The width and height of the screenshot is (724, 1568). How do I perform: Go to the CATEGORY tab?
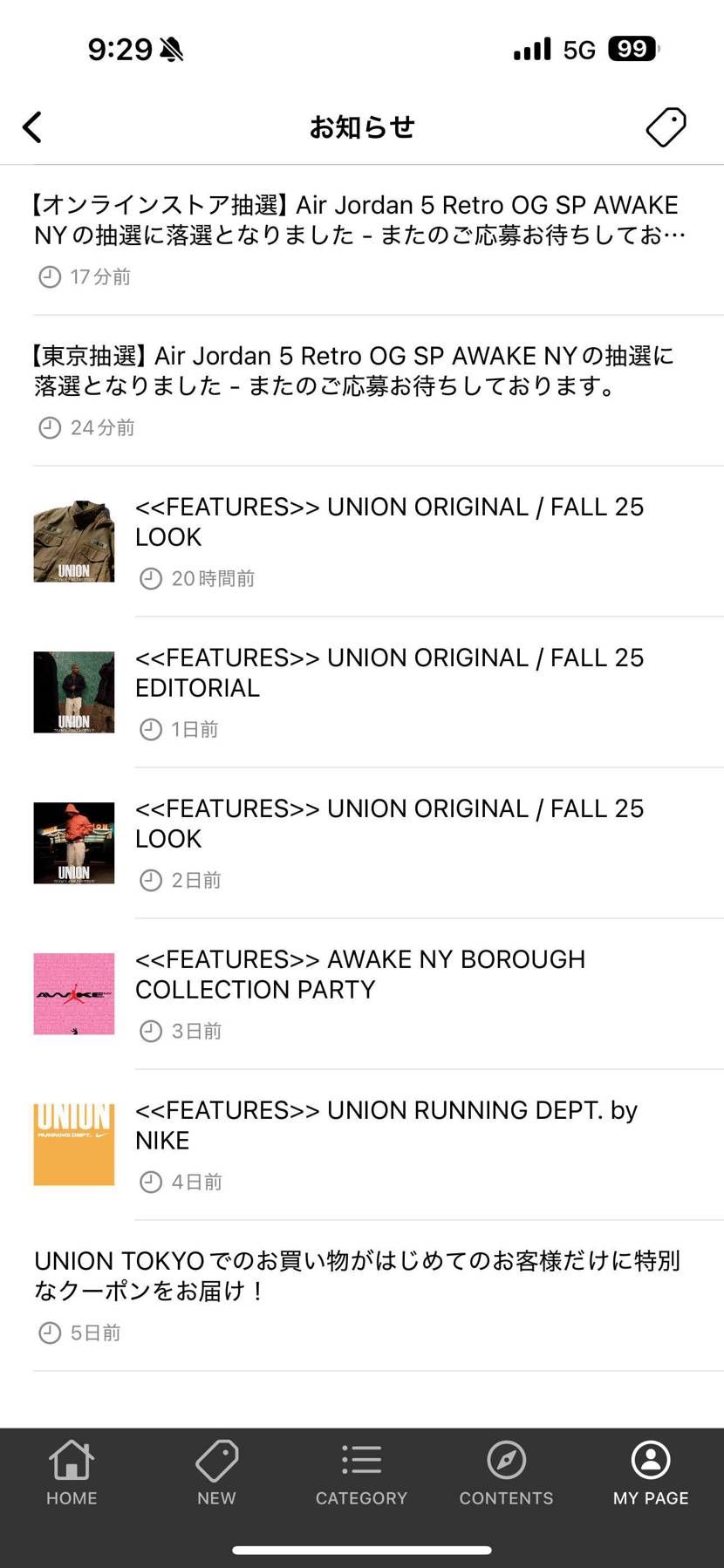tap(361, 1474)
